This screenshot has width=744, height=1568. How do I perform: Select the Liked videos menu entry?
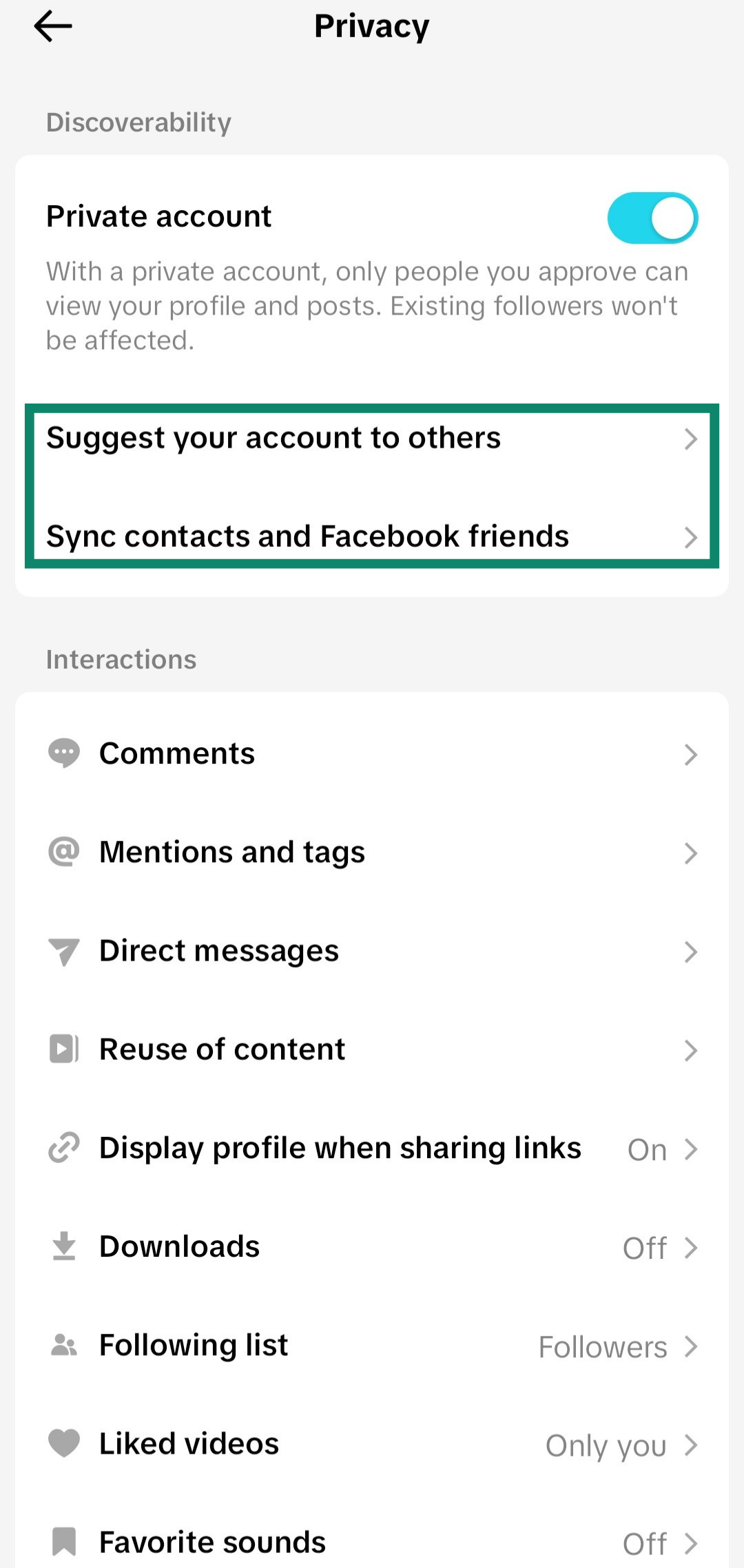point(372,1445)
